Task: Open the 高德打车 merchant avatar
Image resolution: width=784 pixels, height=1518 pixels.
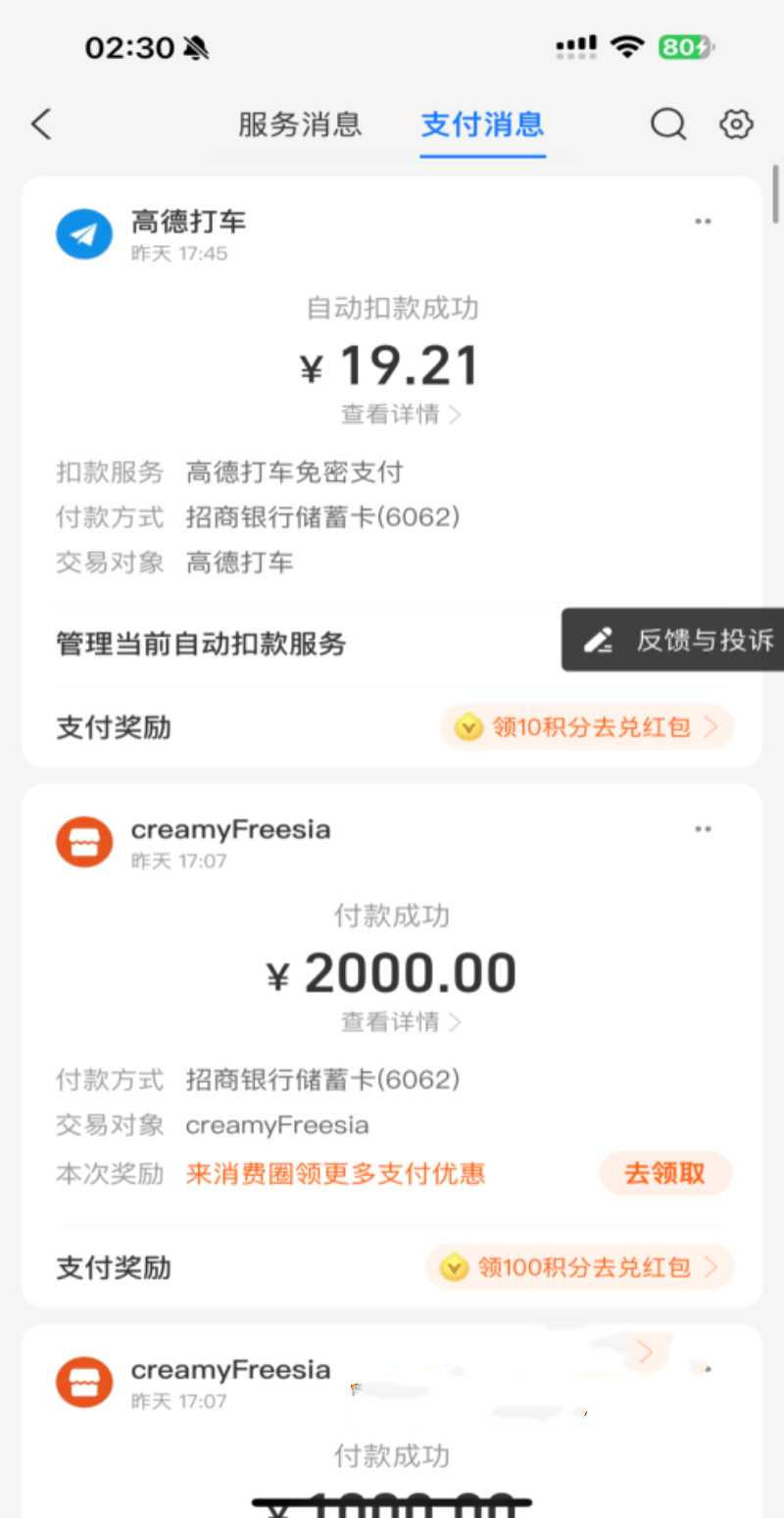Action: point(84,233)
